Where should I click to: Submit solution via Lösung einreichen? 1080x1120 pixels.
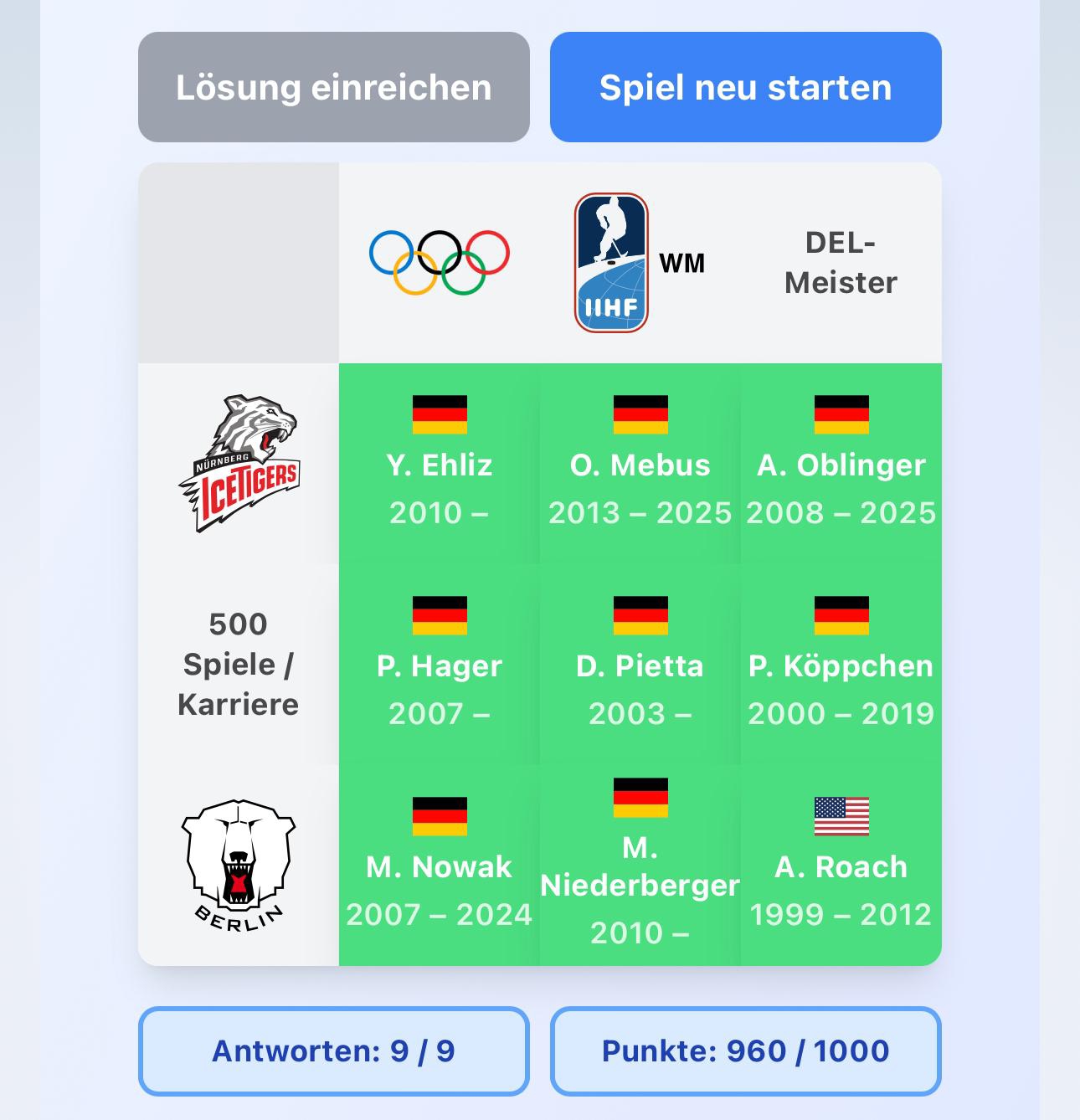coord(333,87)
